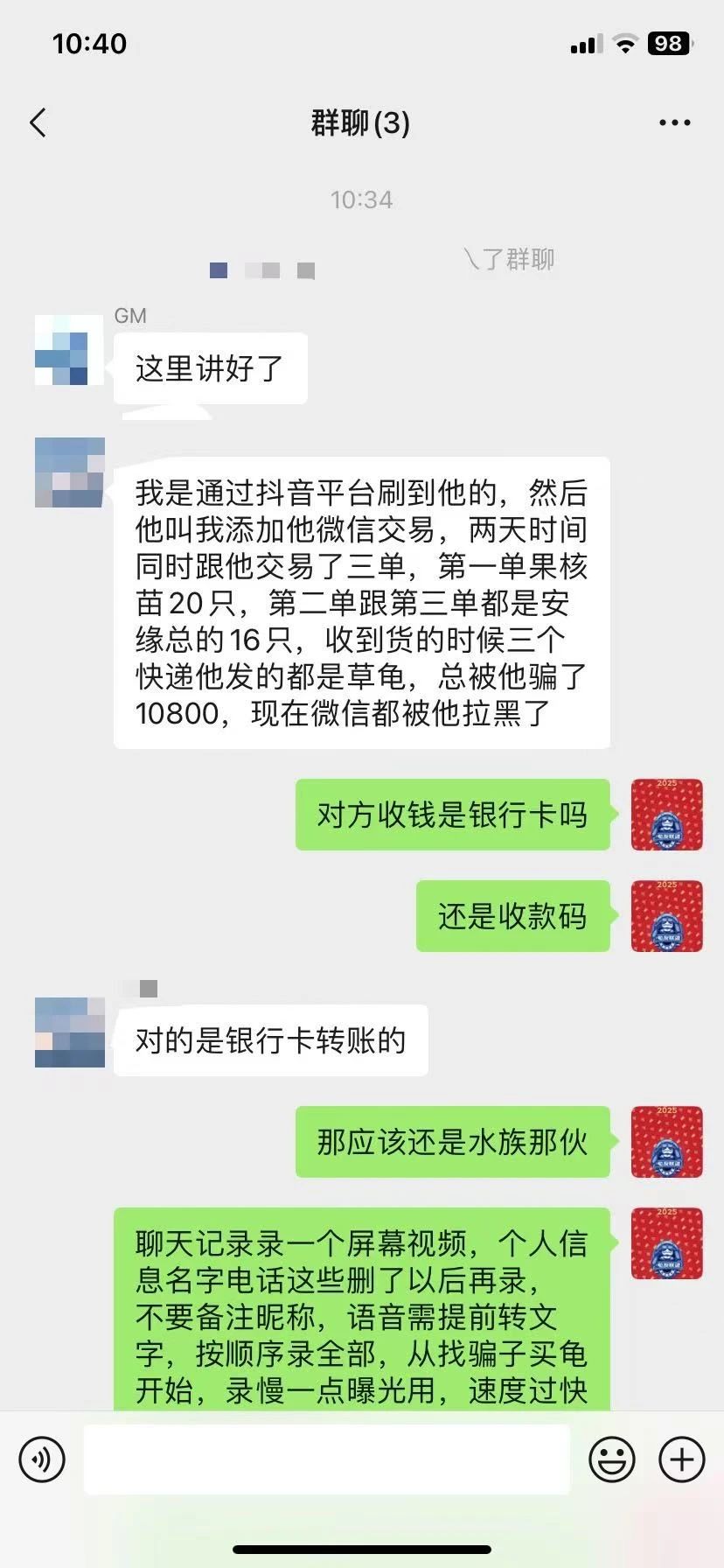This screenshot has width=724, height=1568.
Task: Select the chat title '群聊(3)'
Action: [x=361, y=122]
